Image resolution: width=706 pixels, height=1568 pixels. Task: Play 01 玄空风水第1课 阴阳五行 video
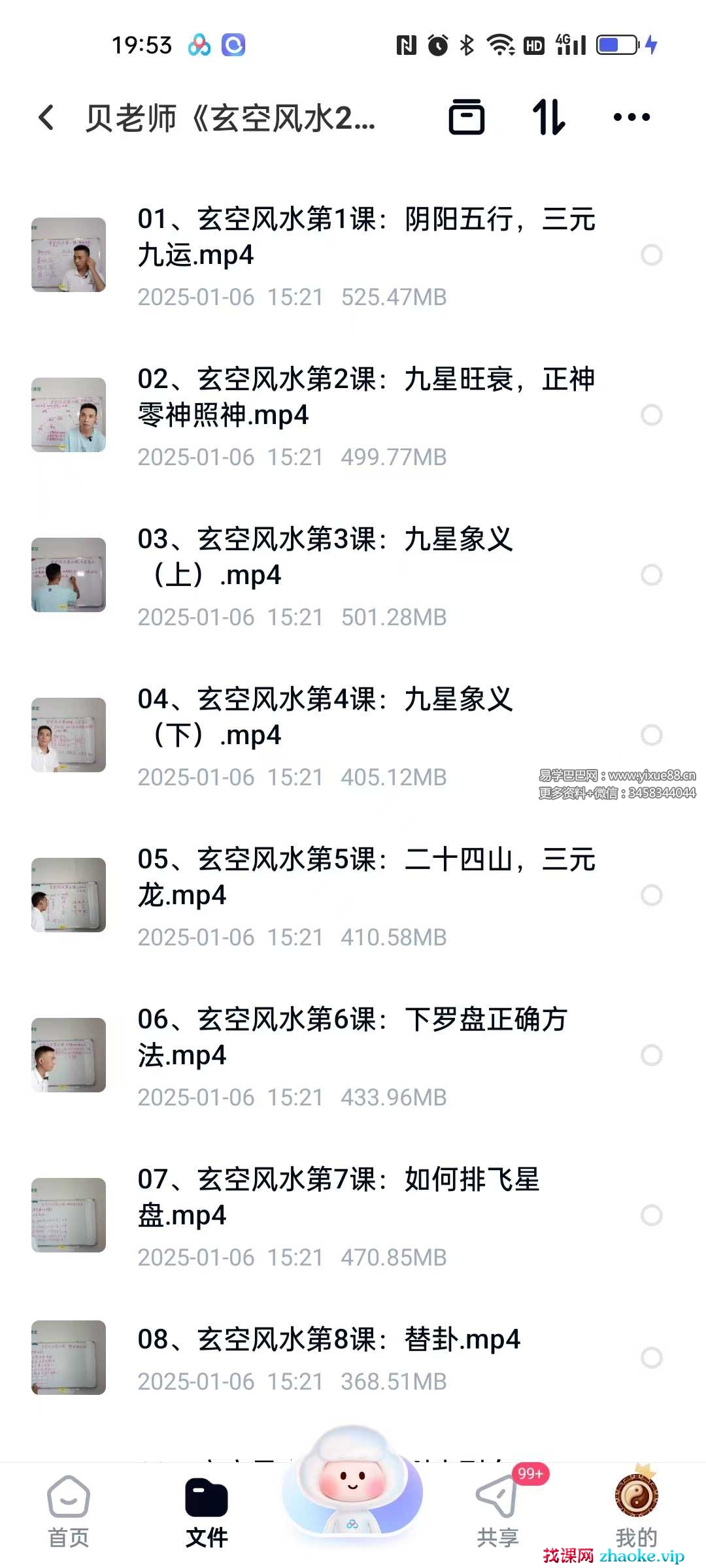[x=366, y=237]
